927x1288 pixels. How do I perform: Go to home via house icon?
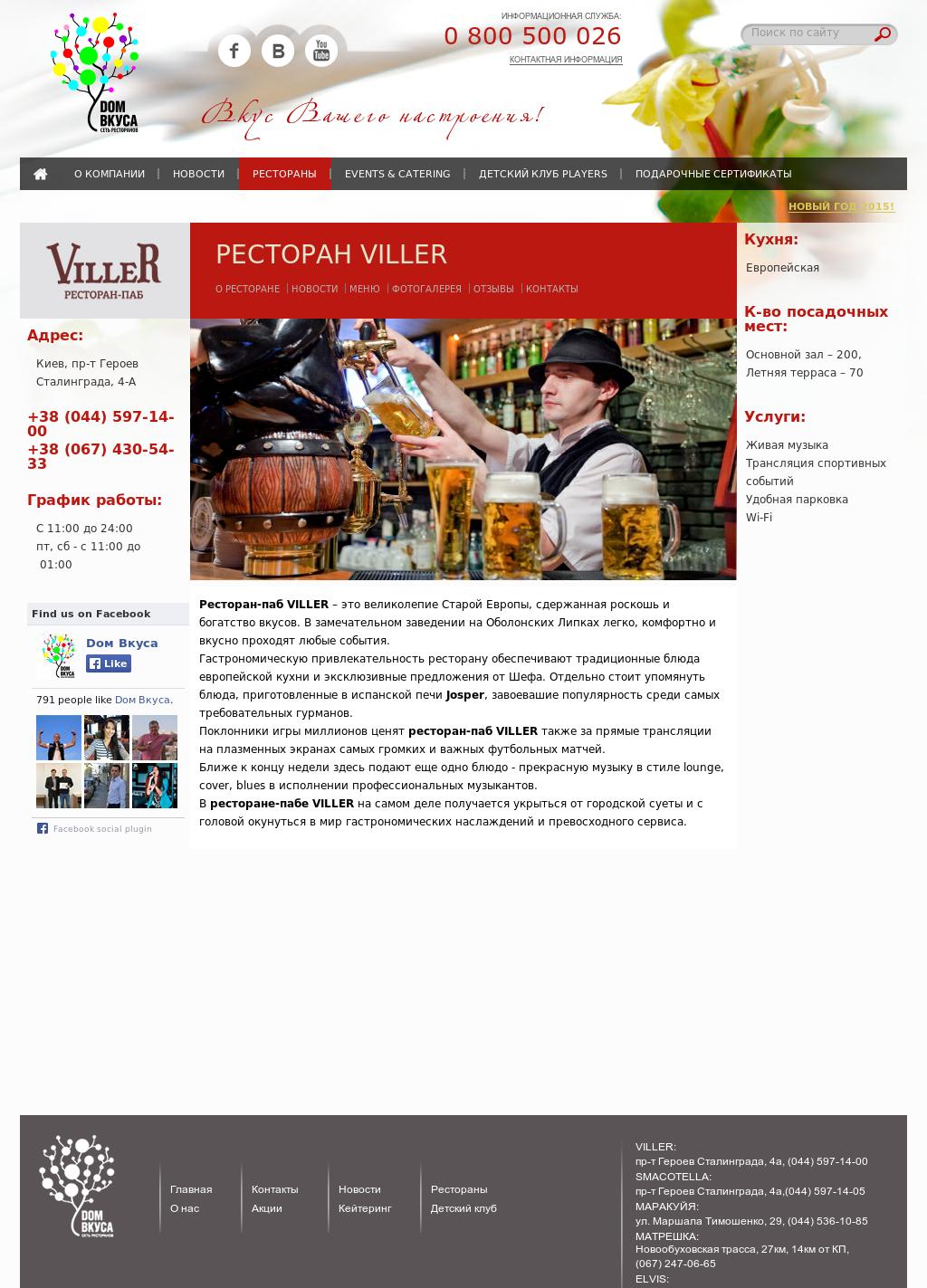tap(40, 174)
